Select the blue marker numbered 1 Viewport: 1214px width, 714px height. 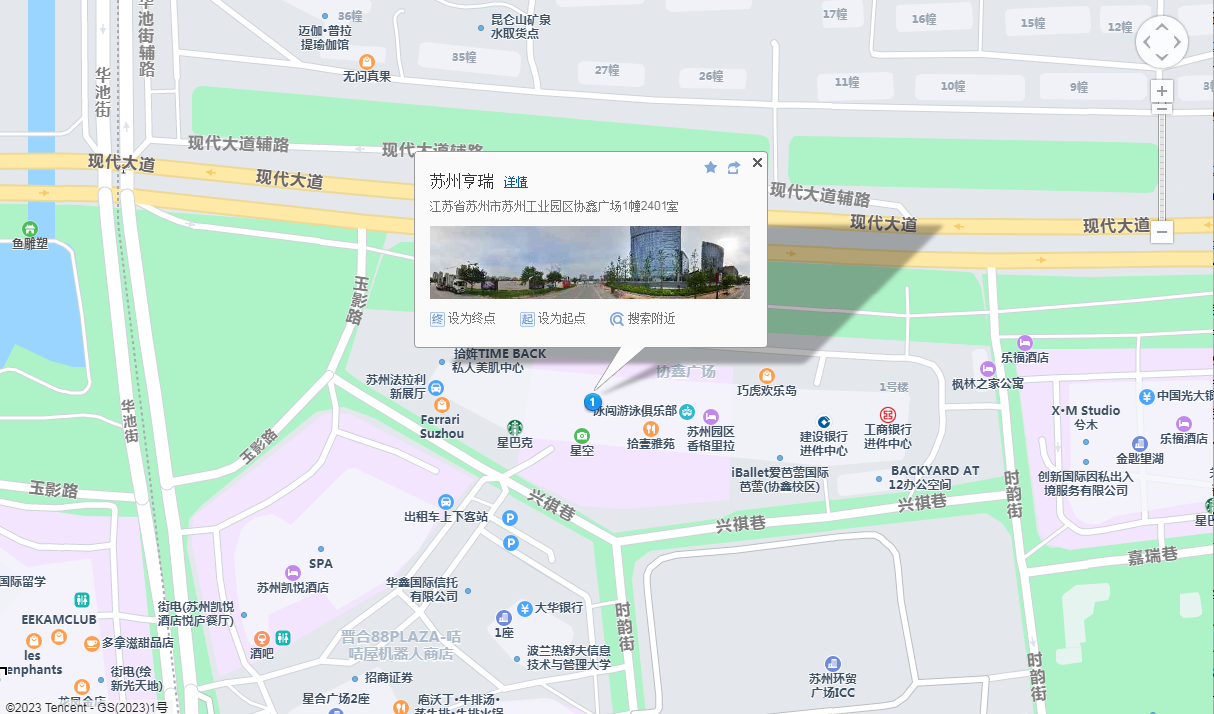click(590, 402)
